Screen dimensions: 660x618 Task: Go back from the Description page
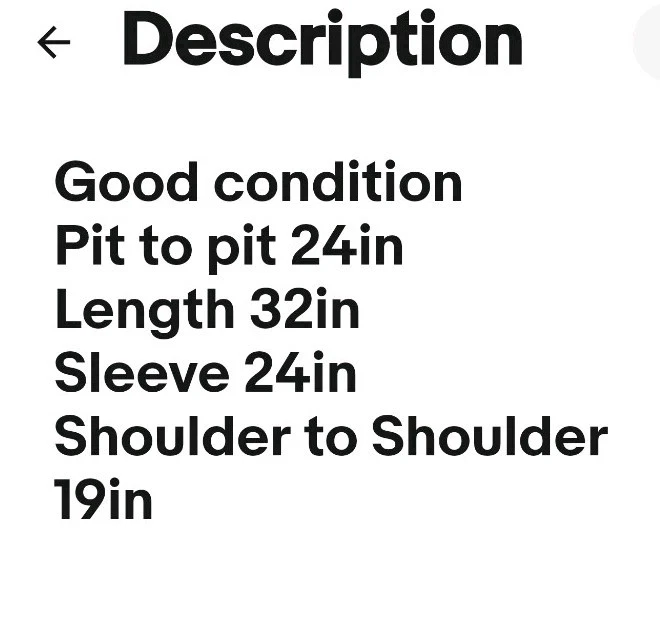coord(53,42)
